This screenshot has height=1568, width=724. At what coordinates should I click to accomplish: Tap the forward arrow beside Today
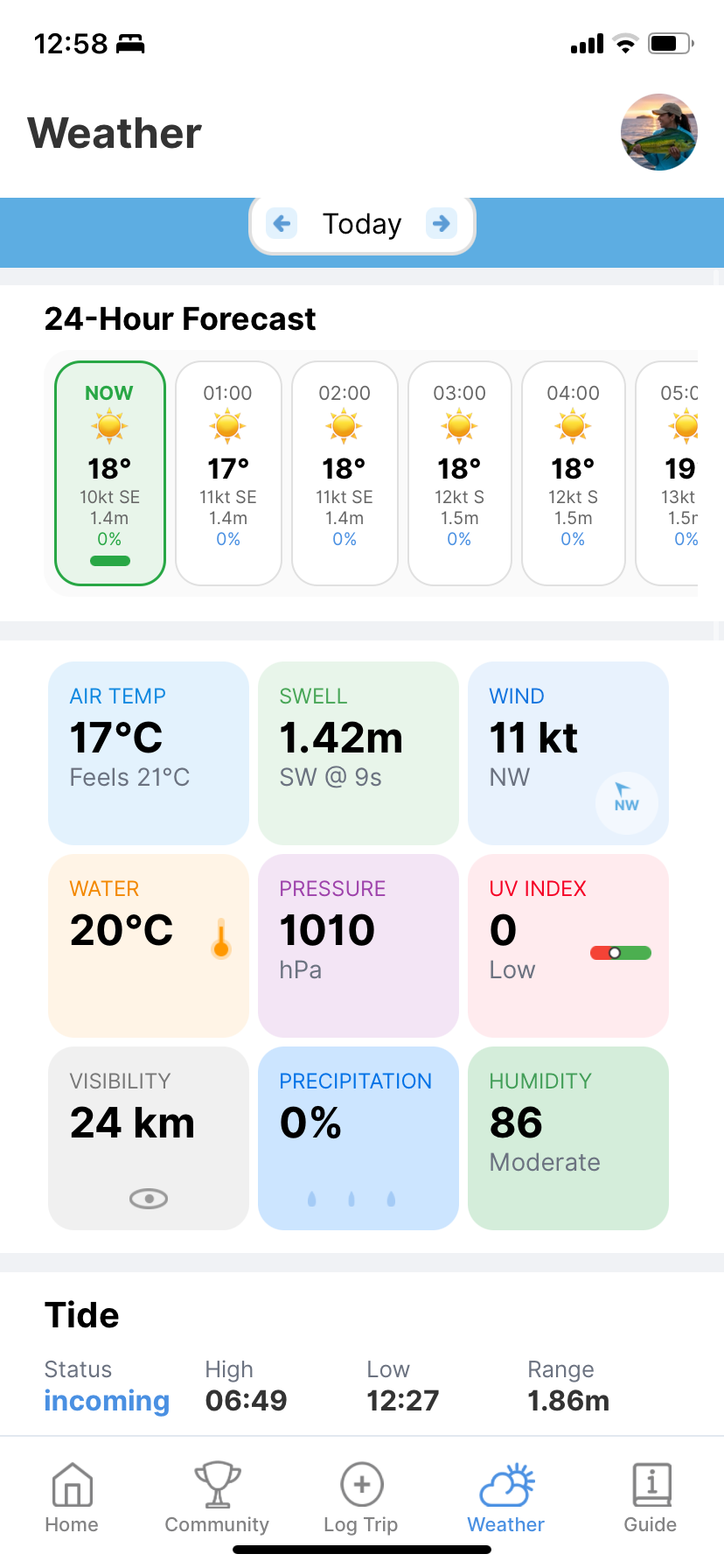tap(442, 223)
